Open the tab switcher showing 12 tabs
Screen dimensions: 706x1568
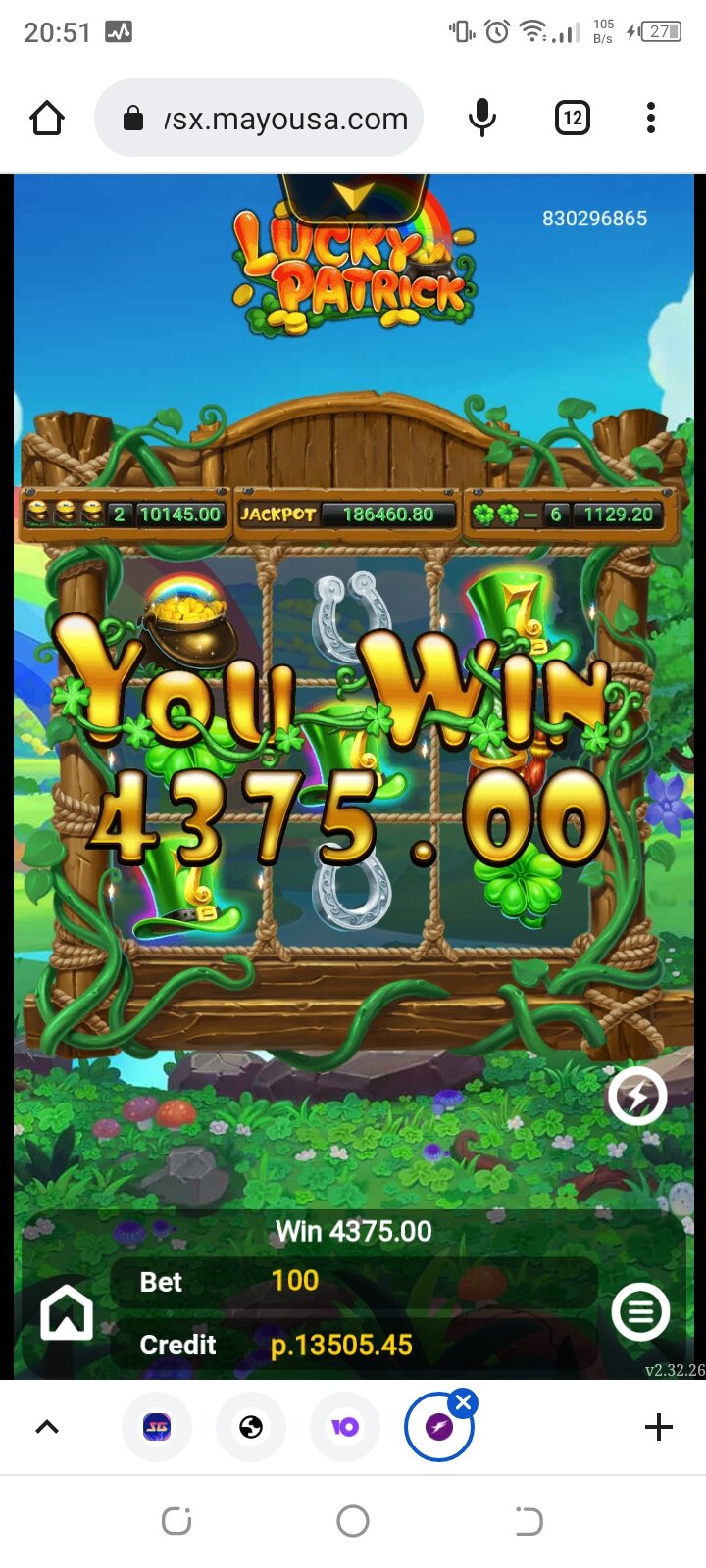click(573, 119)
